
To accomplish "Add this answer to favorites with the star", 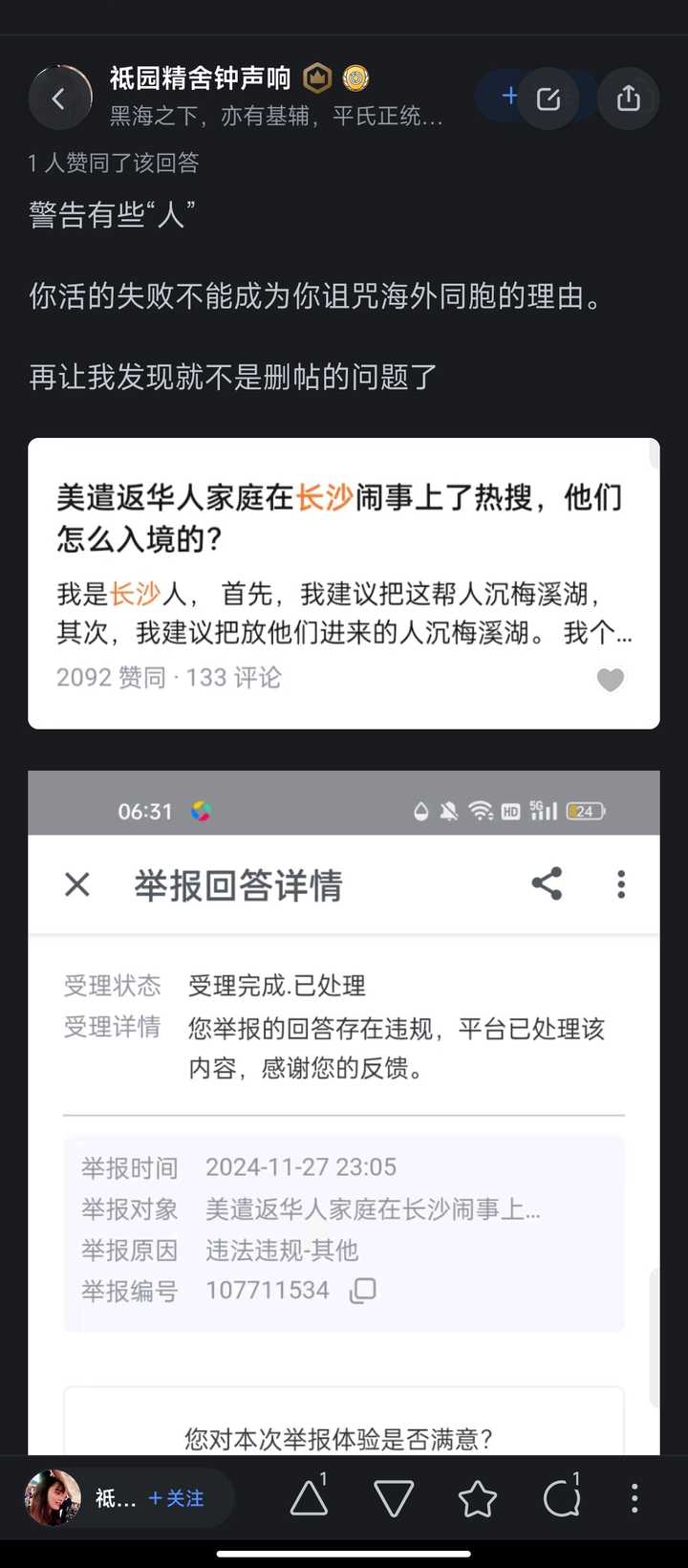I will click(477, 1498).
